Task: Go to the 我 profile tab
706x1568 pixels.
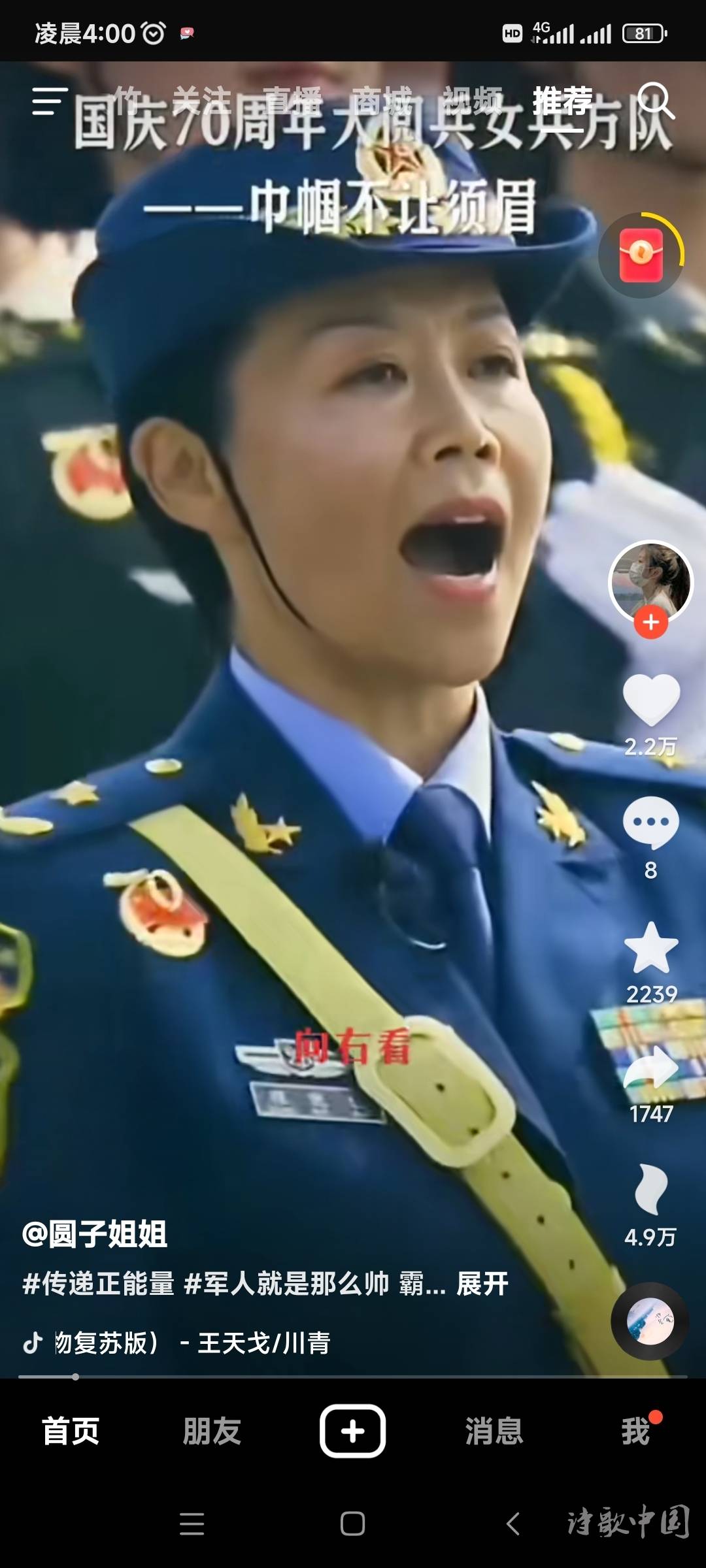Action: coord(635,1431)
